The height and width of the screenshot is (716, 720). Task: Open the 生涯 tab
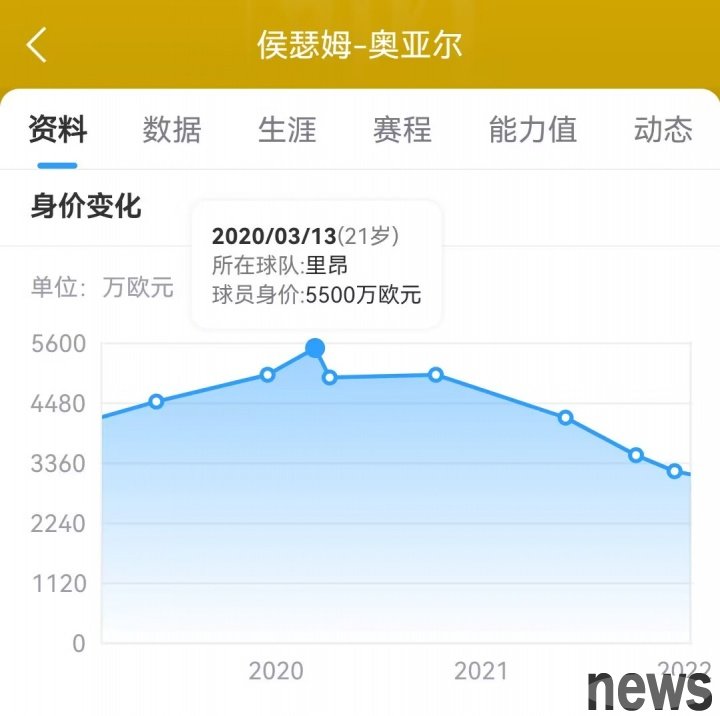[287, 129]
